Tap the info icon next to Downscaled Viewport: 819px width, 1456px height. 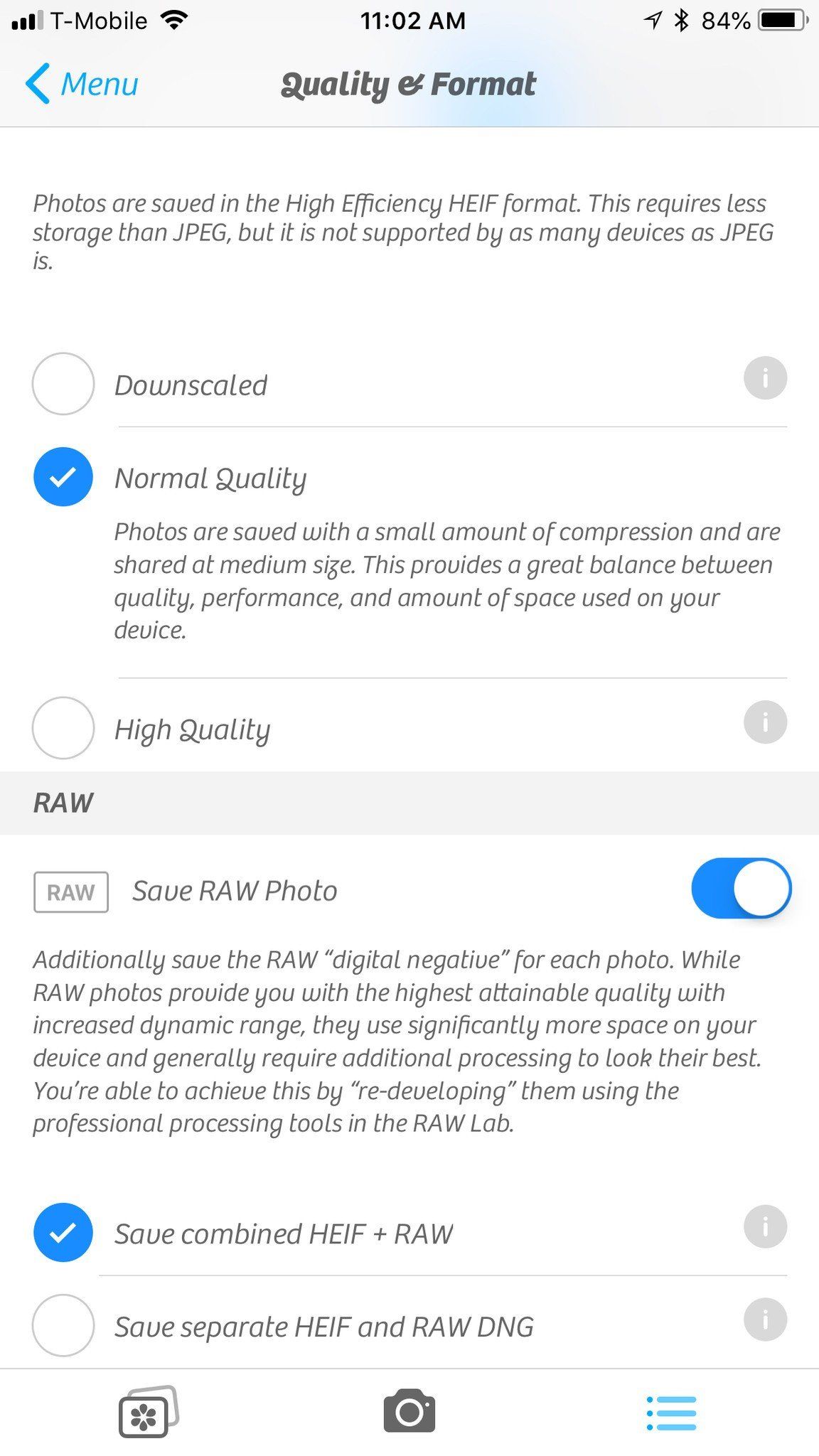pyautogui.click(x=764, y=378)
